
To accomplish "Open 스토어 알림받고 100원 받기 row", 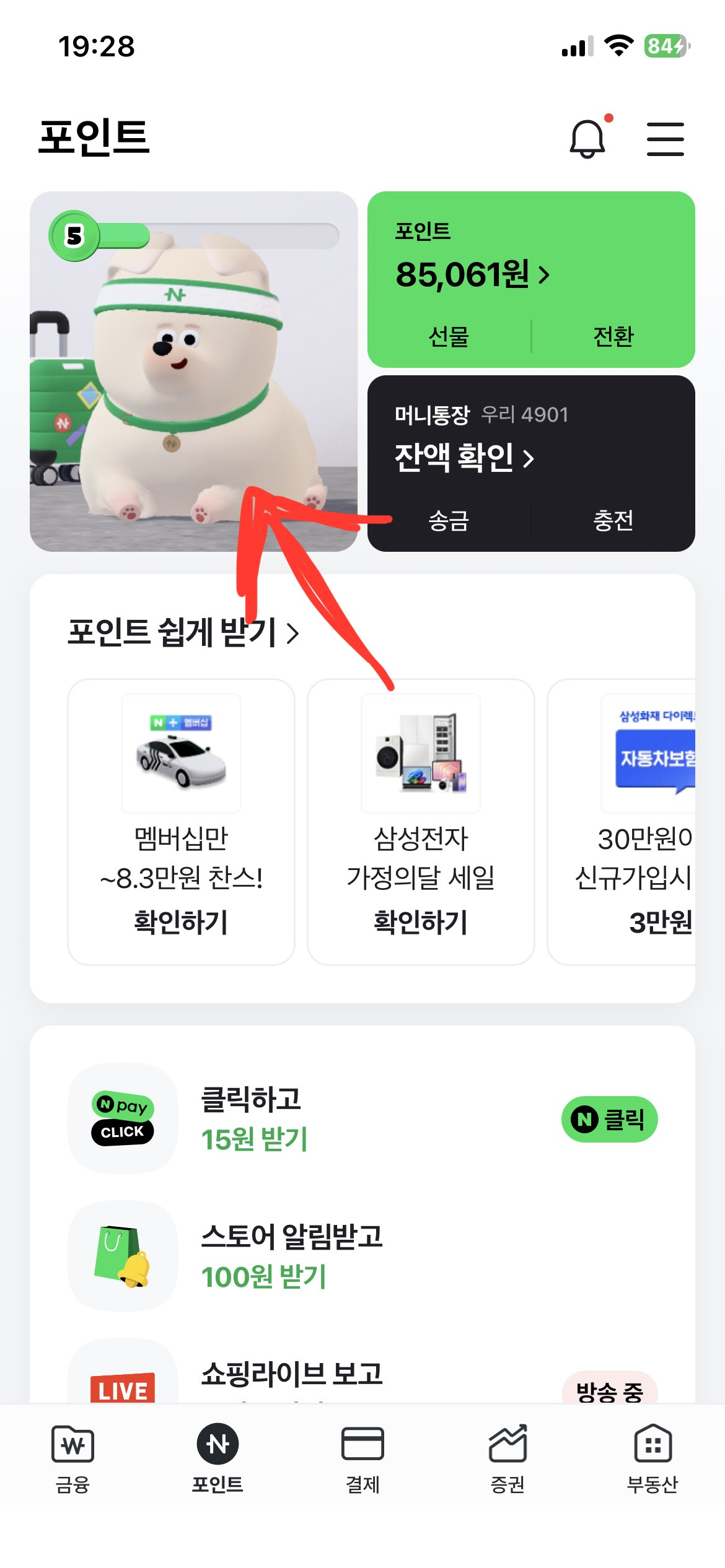I will [362, 1256].
